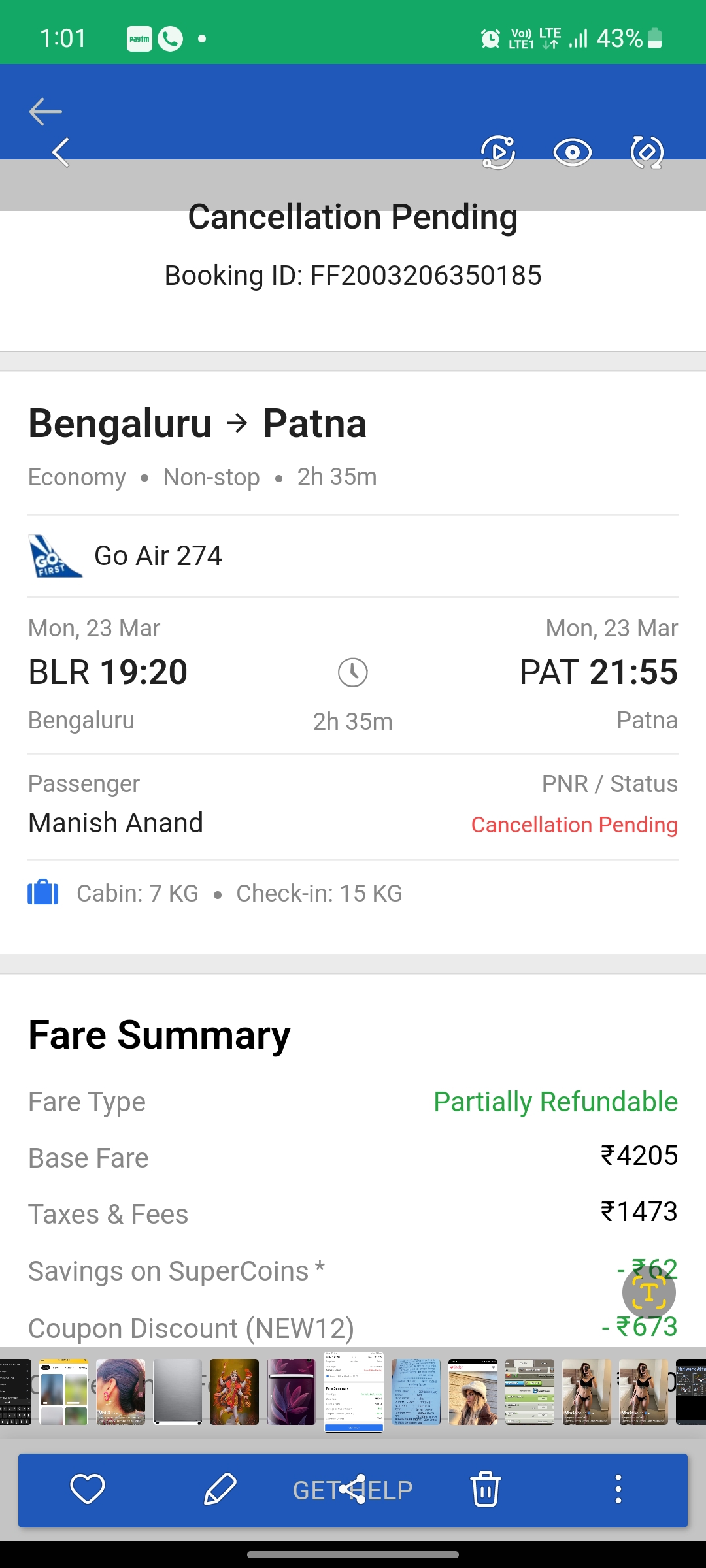Image resolution: width=706 pixels, height=1568 pixels.
Task: Mark this image as favorite with the heart
Action: click(88, 1490)
